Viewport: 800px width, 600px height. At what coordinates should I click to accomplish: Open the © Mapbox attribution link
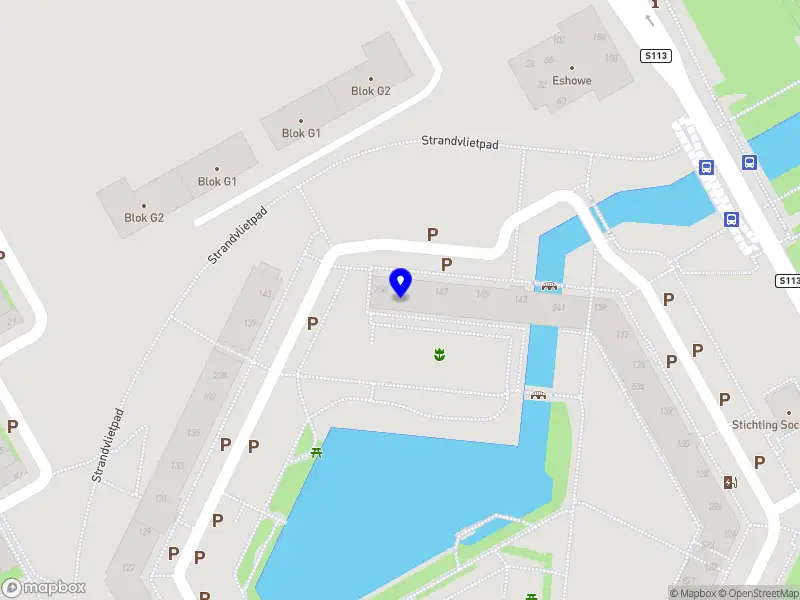(x=691, y=593)
